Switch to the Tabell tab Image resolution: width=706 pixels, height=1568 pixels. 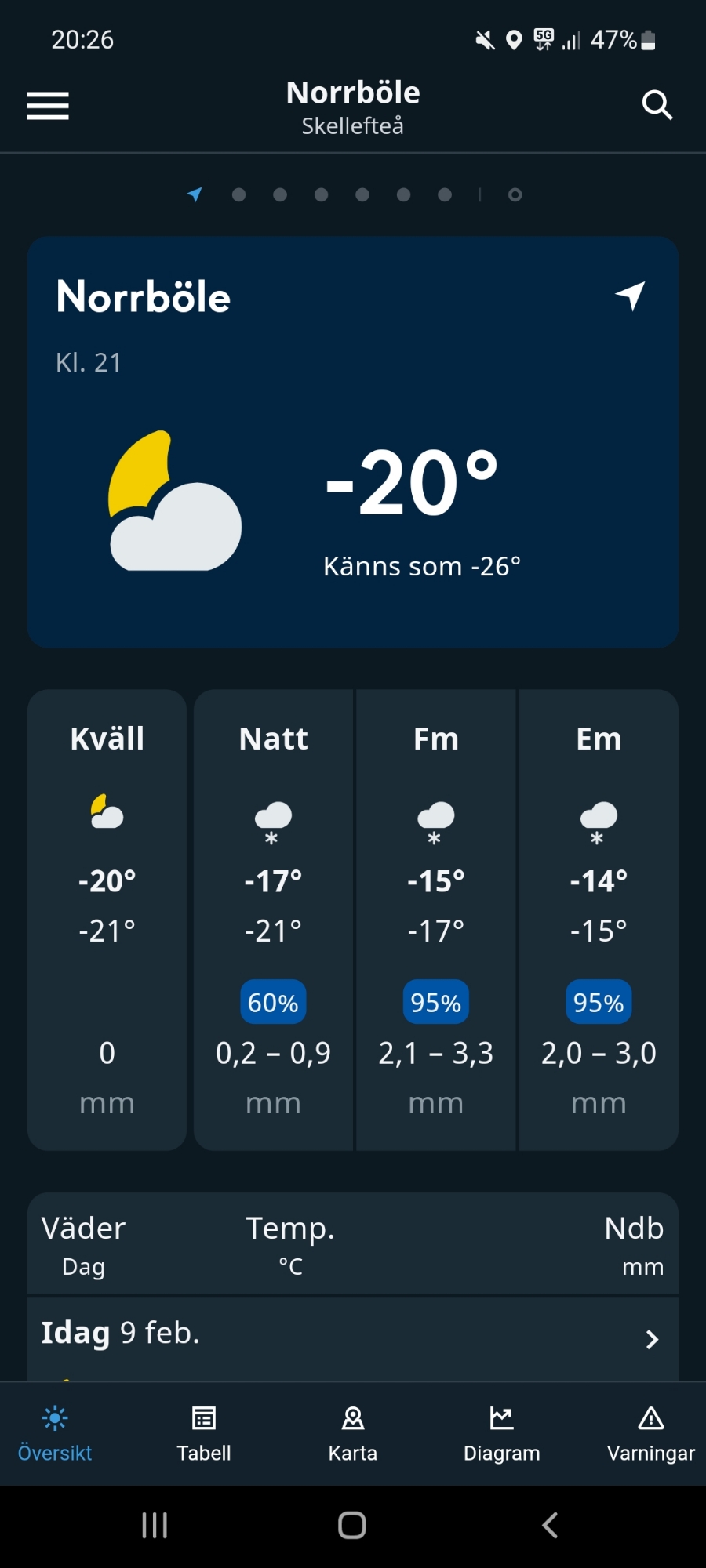[204, 1434]
